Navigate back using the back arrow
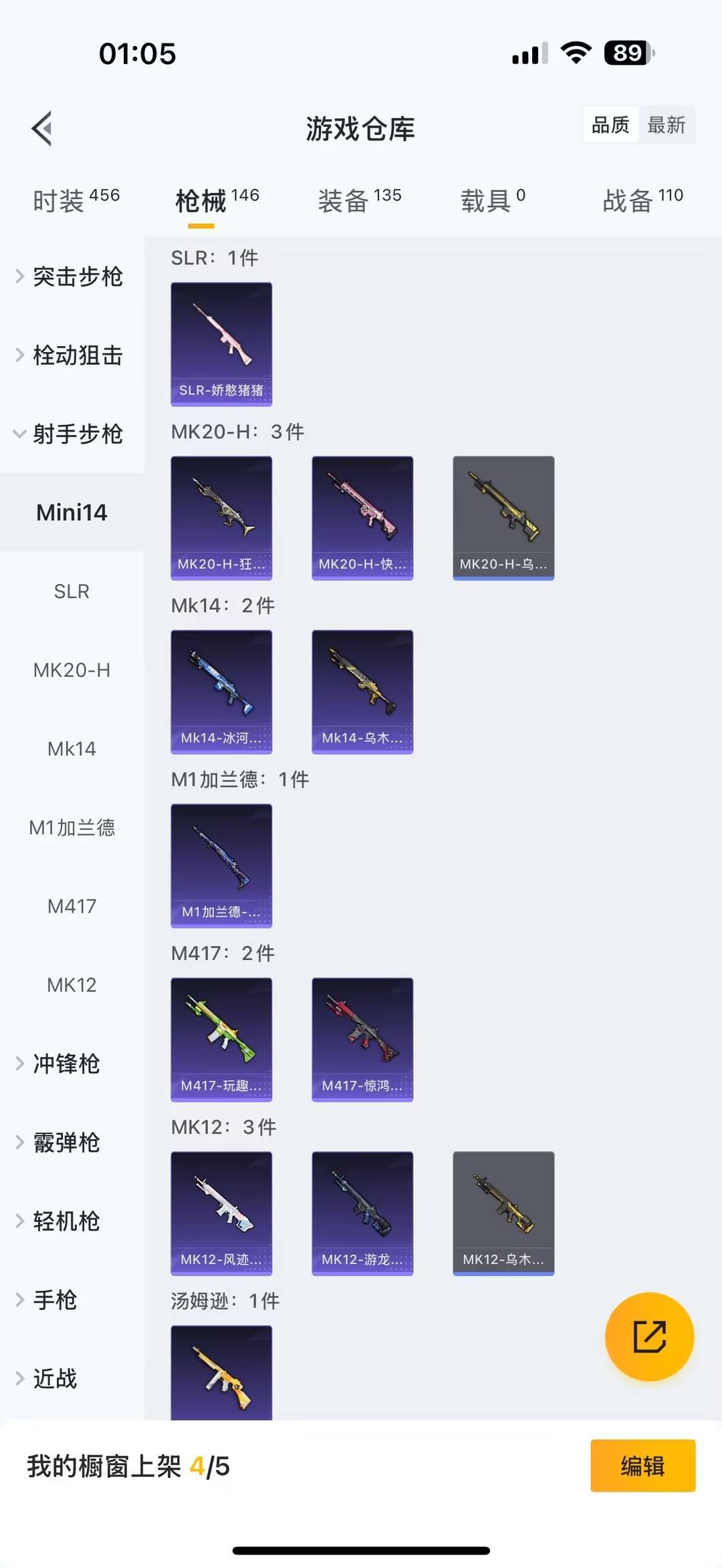This screenshot has height=1568, width=722. pyautogui.click(x=42, y=128)
